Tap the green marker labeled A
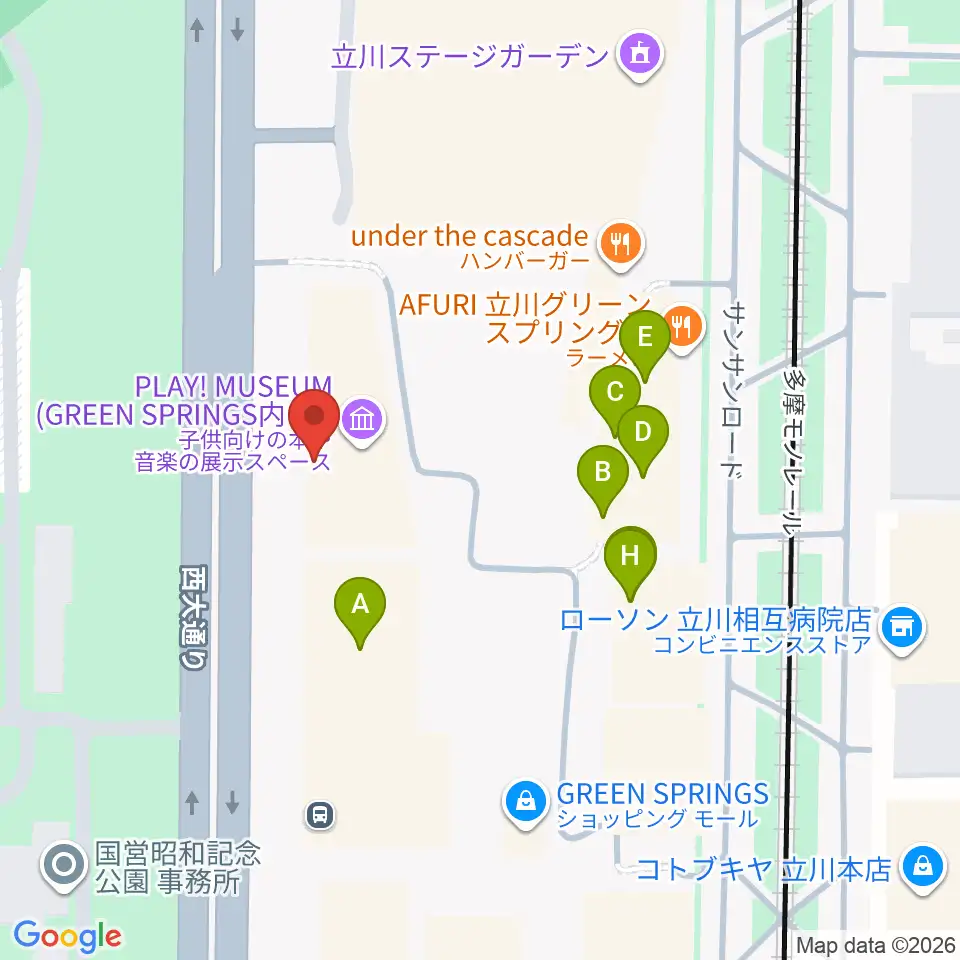Image resolution: width=960 pixels, height=960 pixels. pyautogui.click(x=360, y=612)
